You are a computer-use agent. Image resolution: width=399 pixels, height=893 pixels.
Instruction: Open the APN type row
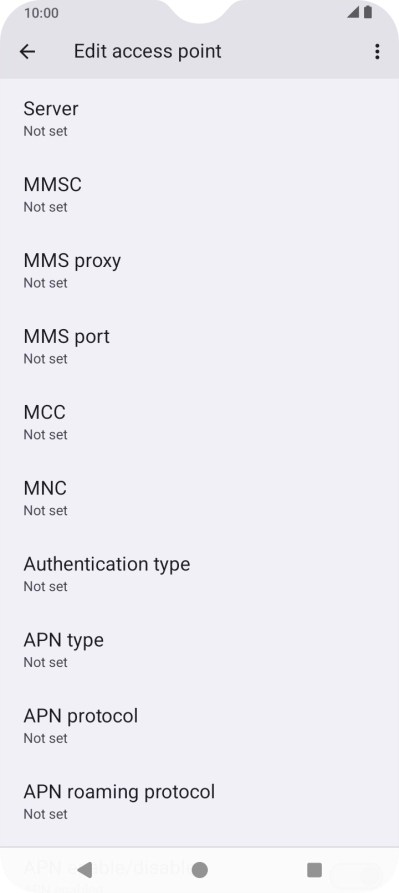coord(199,650)
